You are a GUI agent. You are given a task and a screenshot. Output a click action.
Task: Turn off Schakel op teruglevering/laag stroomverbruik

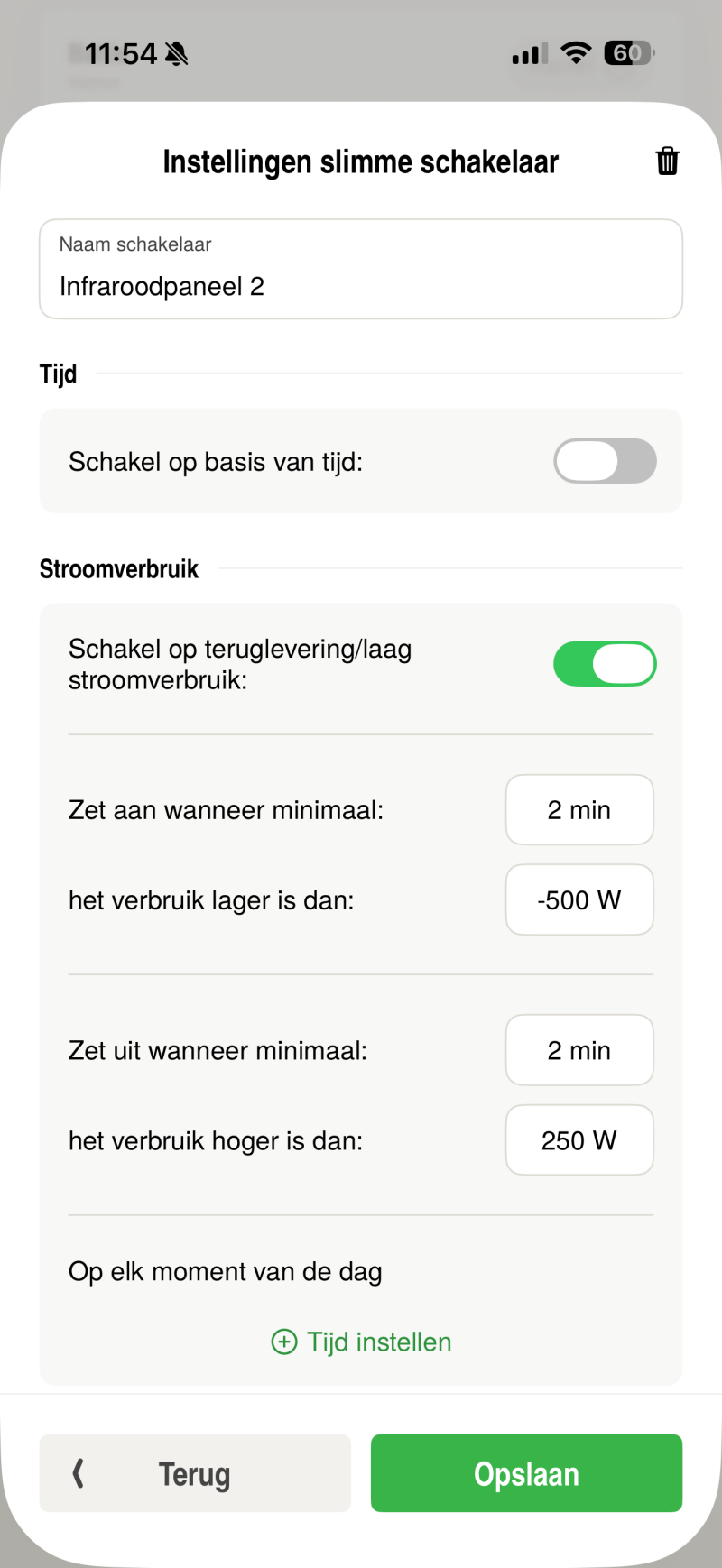(x=605, y=664)
